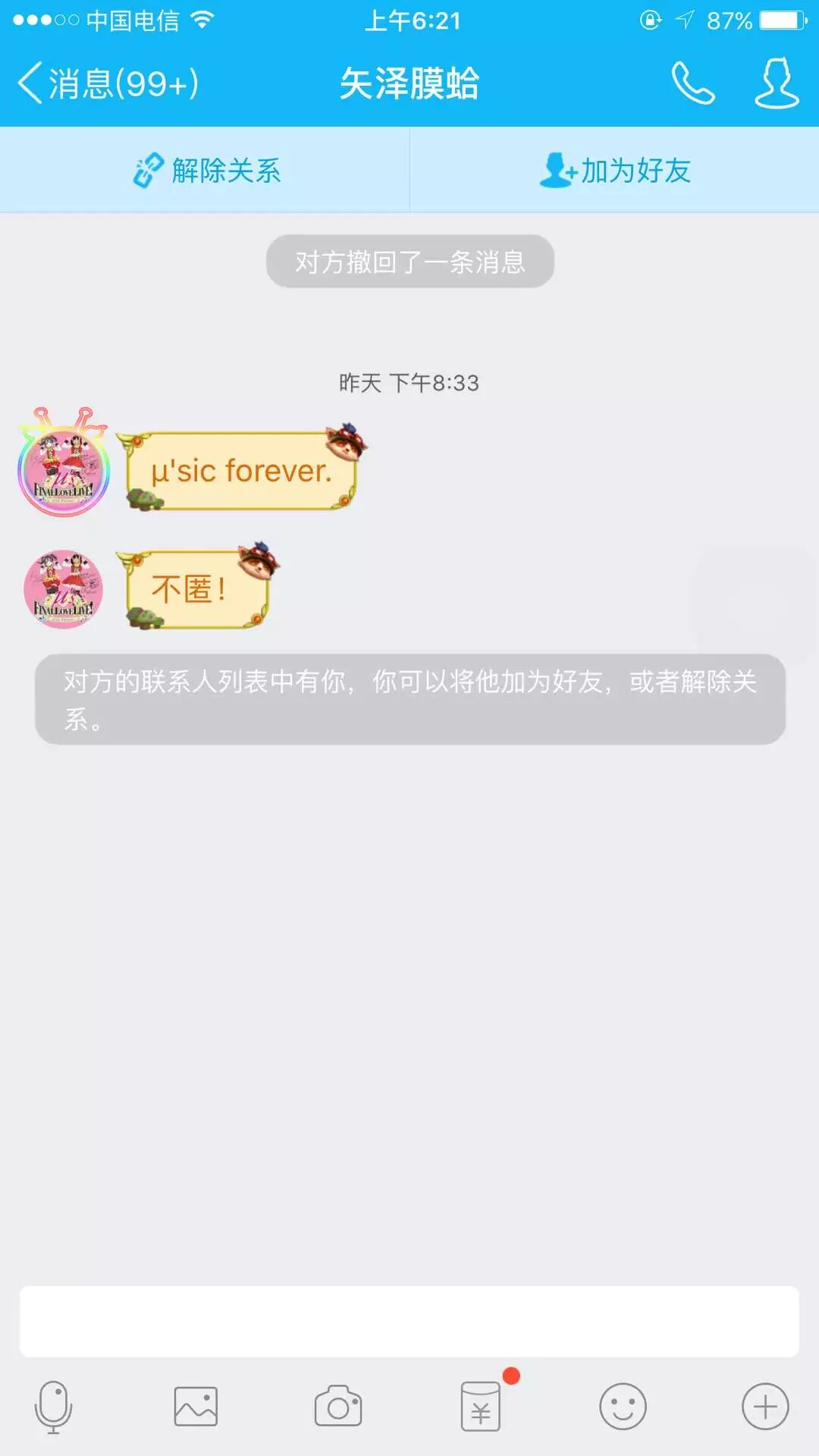
Task: Open the photo gallery picker
Action: click(x=196, y=1407)
